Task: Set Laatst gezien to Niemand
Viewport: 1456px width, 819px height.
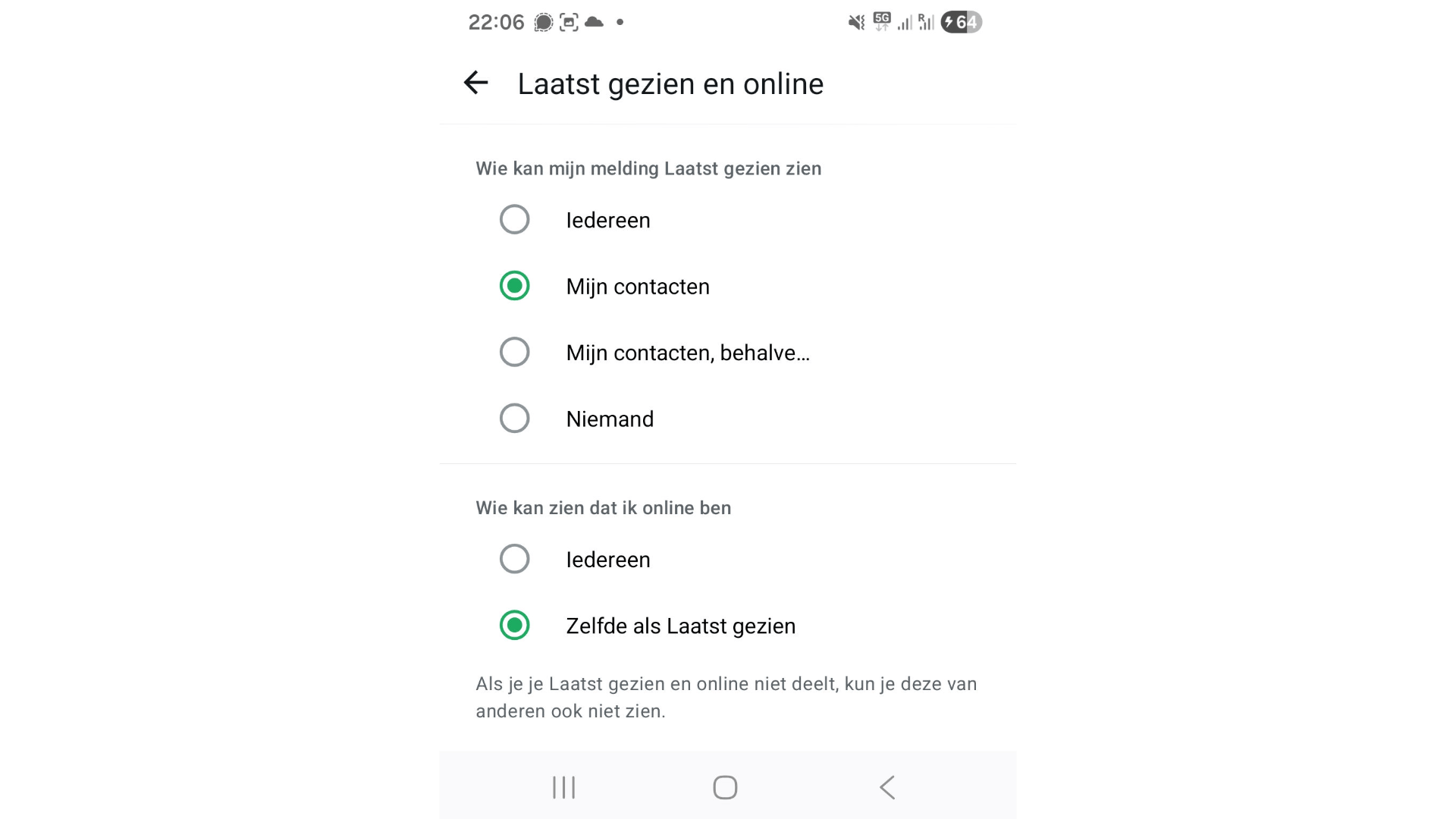Action: [514, 419]
